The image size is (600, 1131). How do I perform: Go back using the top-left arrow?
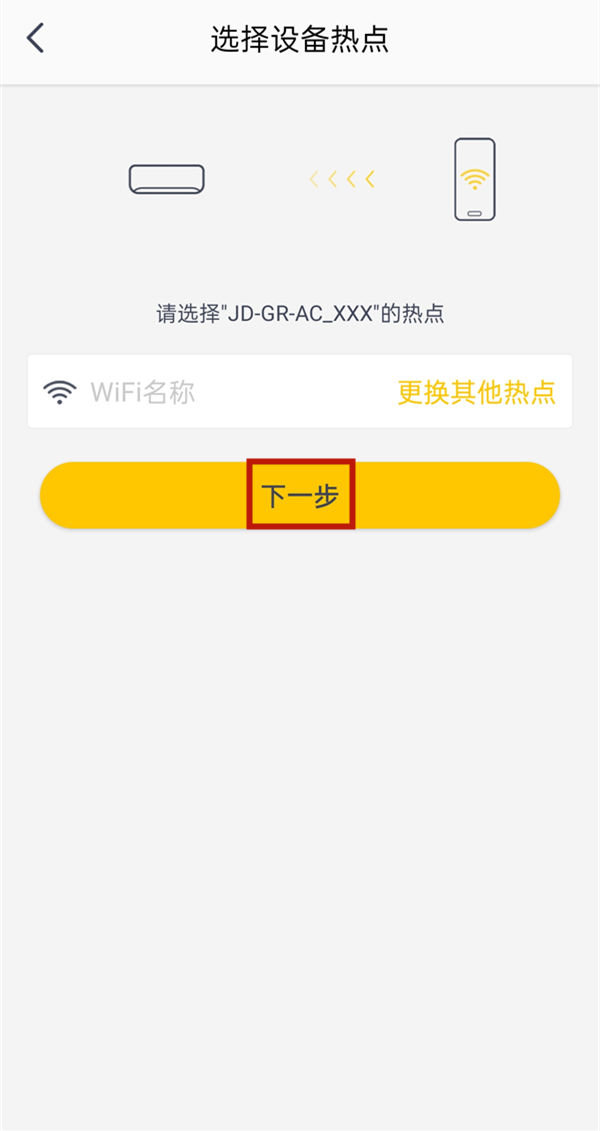(x=36, y=39)
